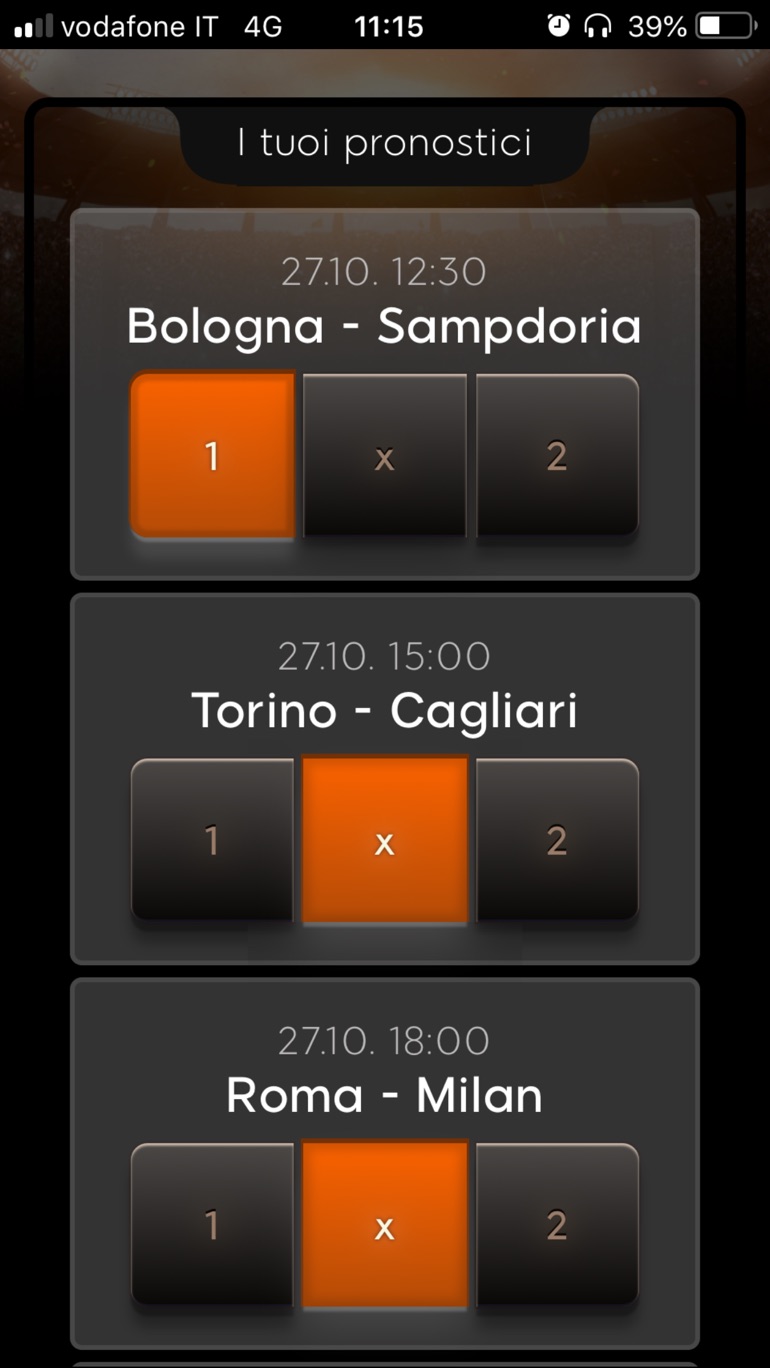Tap the selected "x" for Torino - Cagliari
770x1368 pixels.
385,842
